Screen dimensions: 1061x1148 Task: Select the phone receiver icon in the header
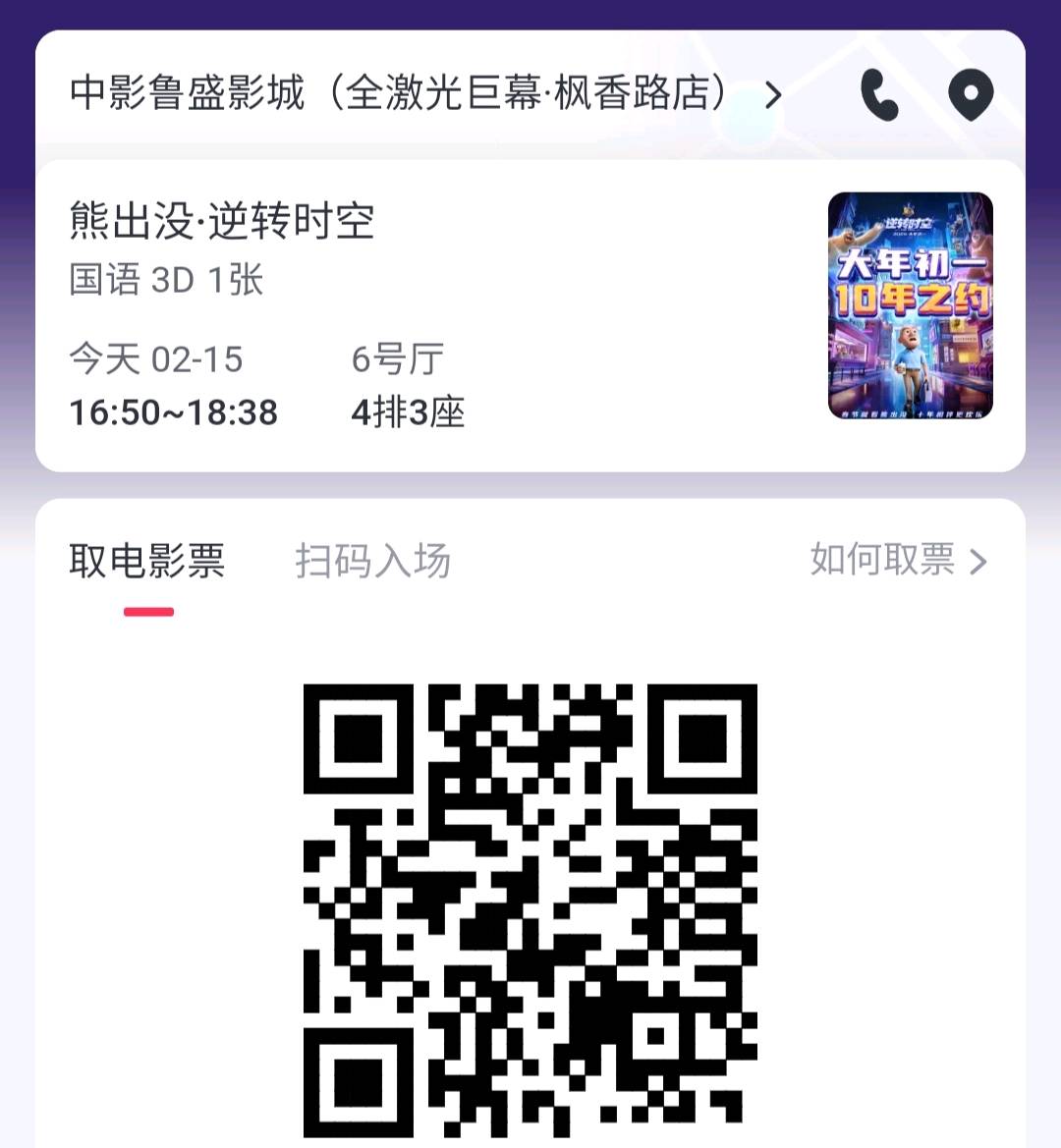coord(877,95)
